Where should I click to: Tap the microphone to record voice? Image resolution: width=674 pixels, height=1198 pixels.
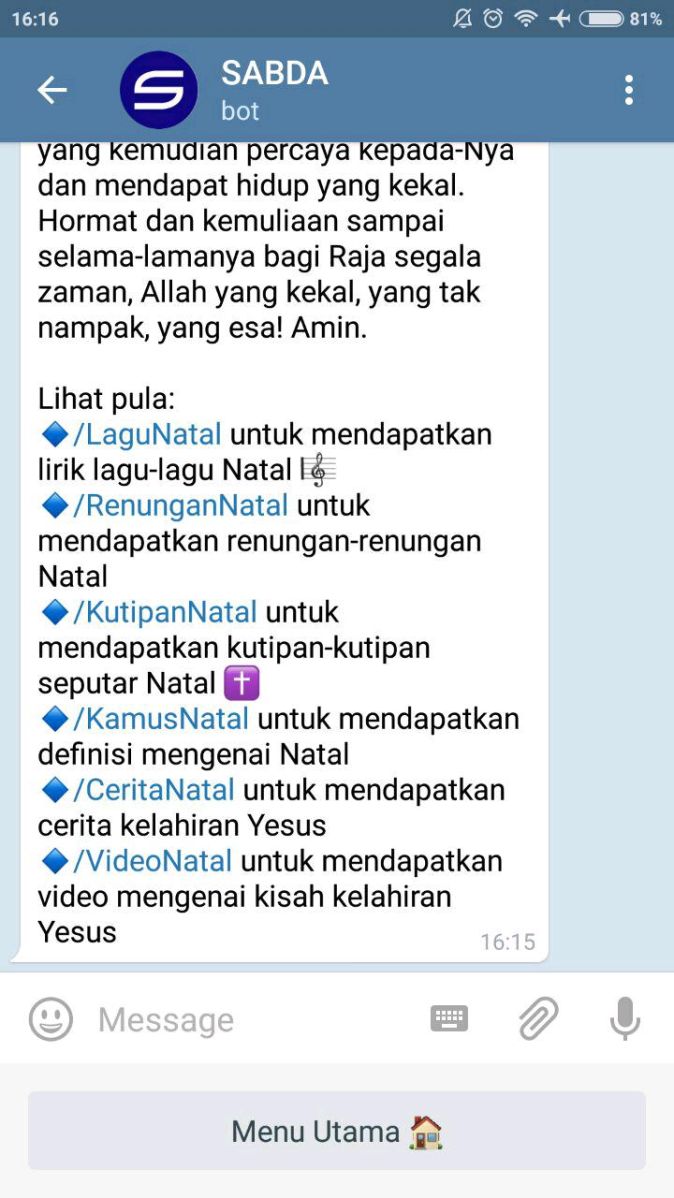[x=625, y=1019]
